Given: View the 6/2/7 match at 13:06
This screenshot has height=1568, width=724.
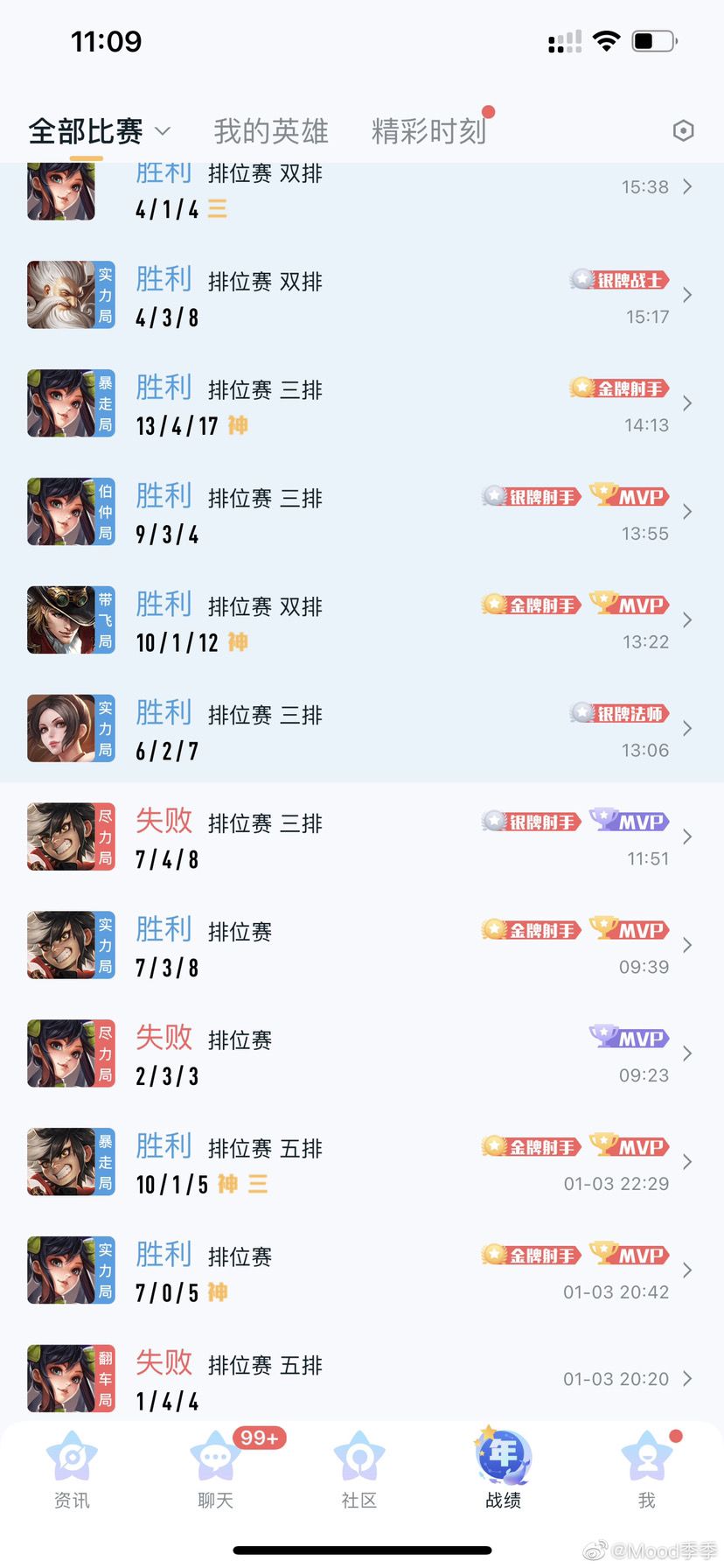Looking at the screenshot, I should tap(362, 729).
